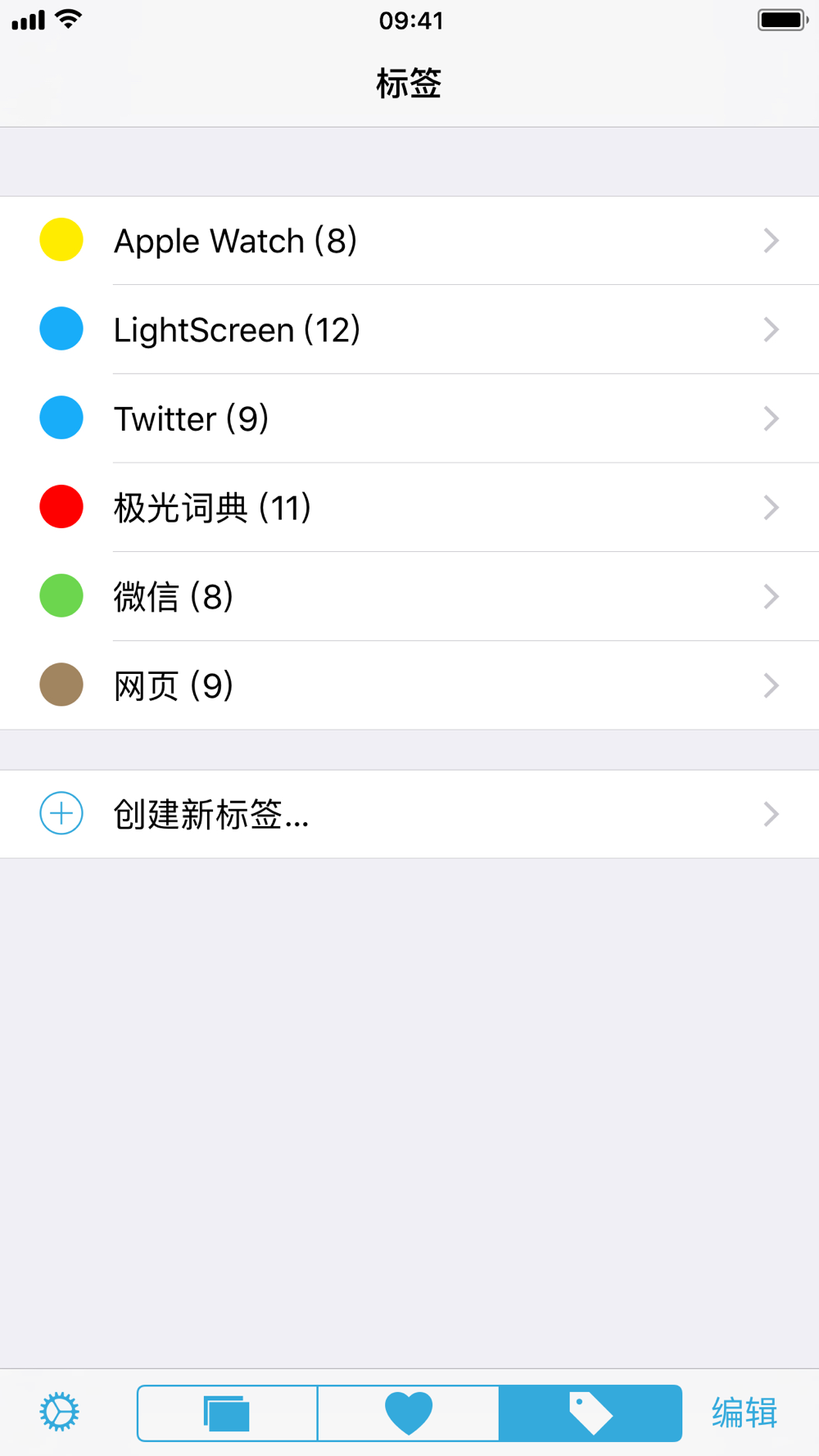Open the LightScreen tag
Viewport: 819px width, 1456px height.
coord(409,329)
